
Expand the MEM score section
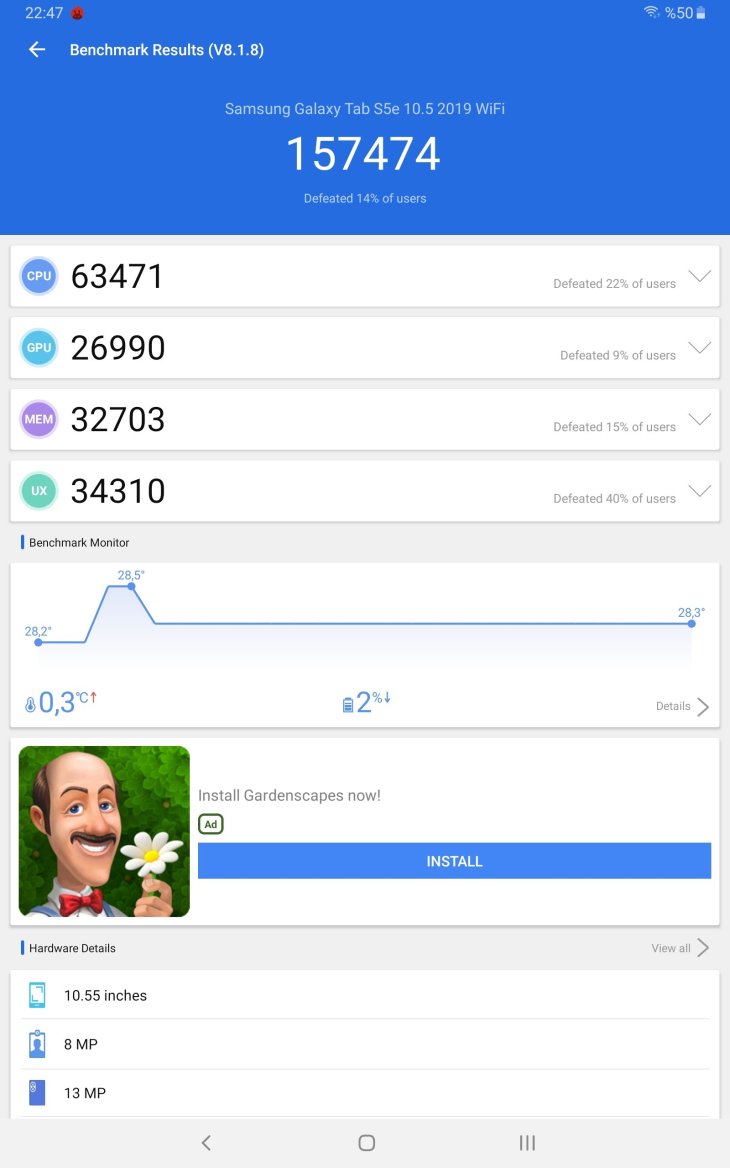(699, 420)
